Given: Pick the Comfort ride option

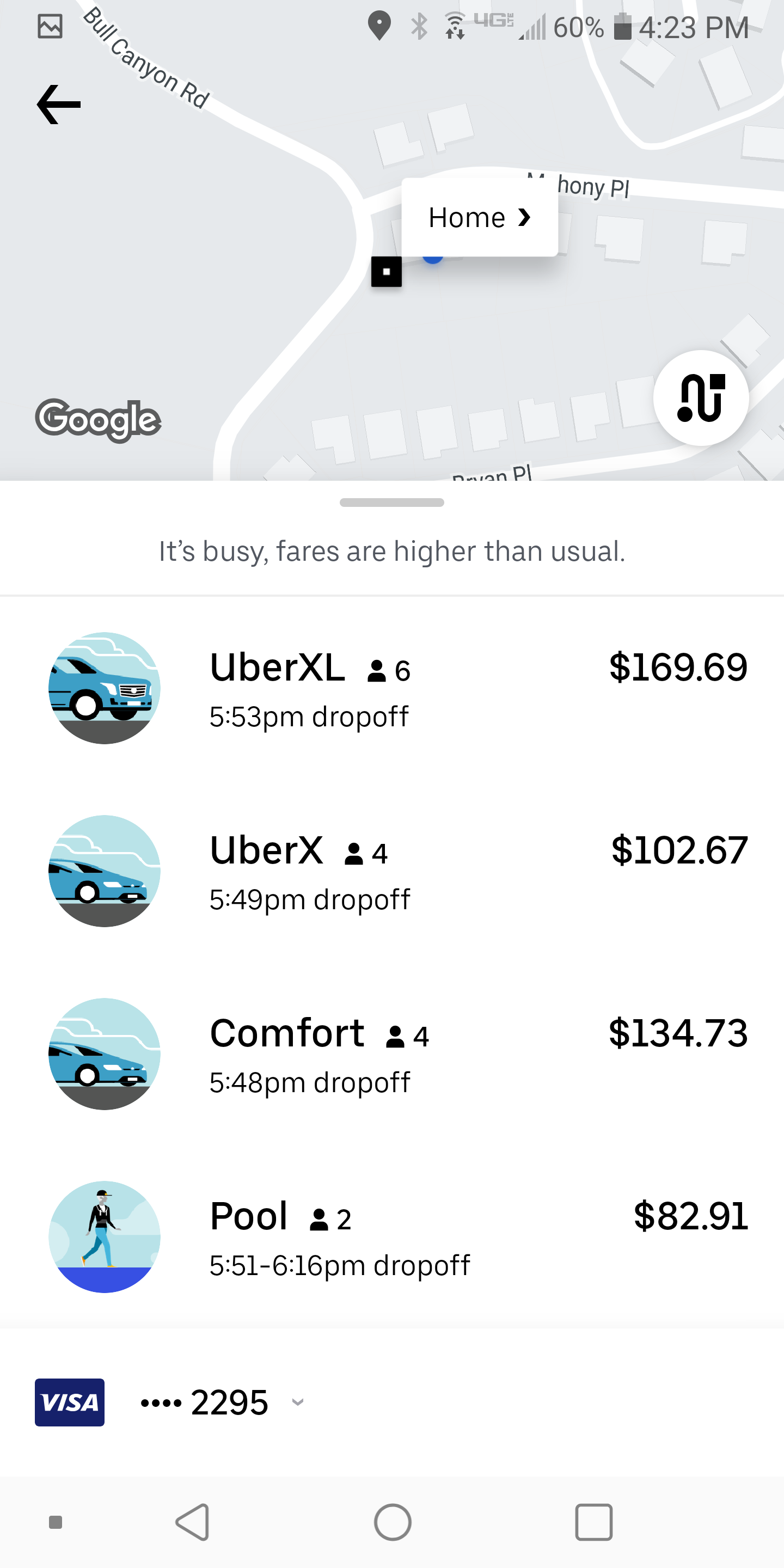Looking at the screenshot, I should [392, 1053].
